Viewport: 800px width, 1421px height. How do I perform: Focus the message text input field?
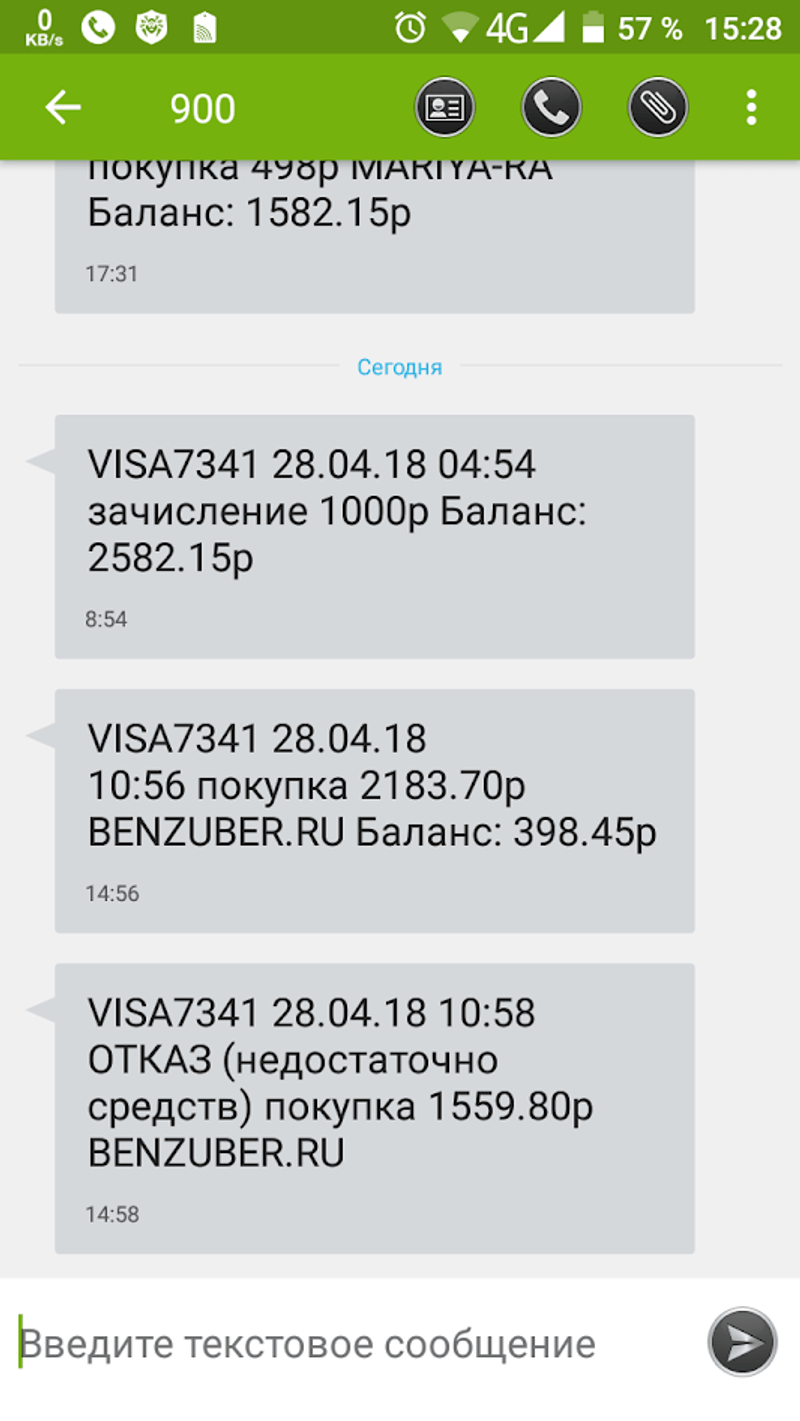(350, 1343)
